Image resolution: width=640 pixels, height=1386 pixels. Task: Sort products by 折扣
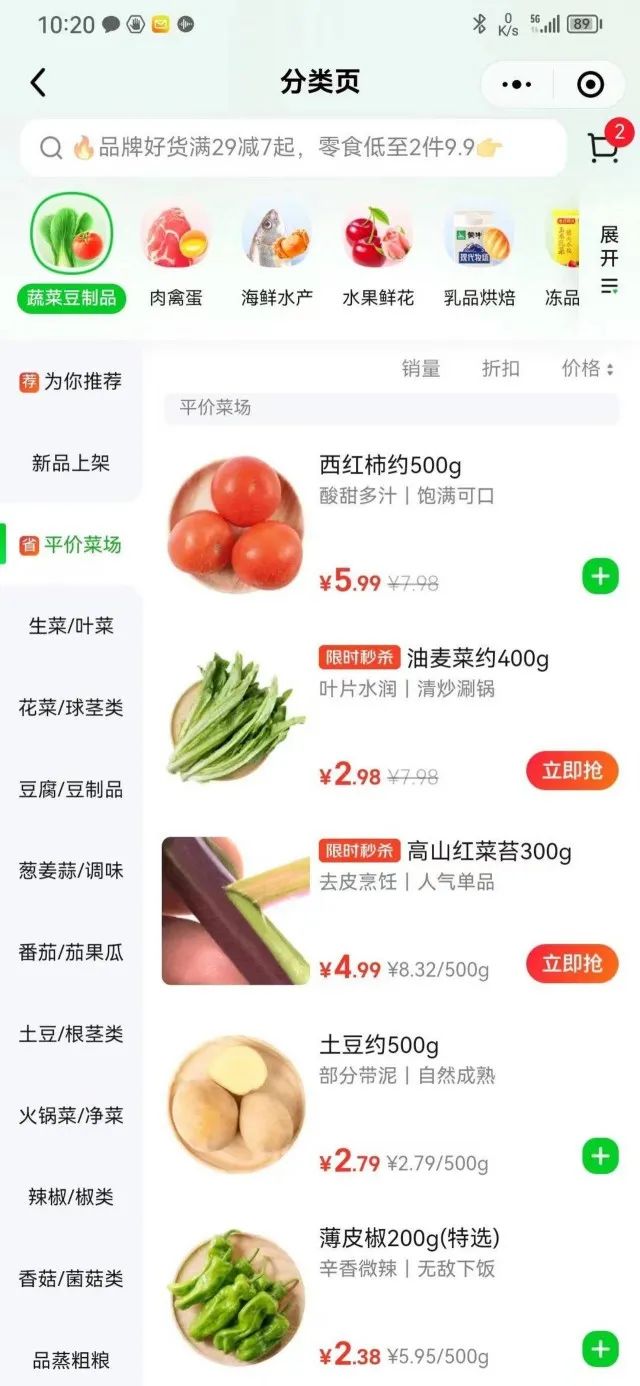coord(501,368)
